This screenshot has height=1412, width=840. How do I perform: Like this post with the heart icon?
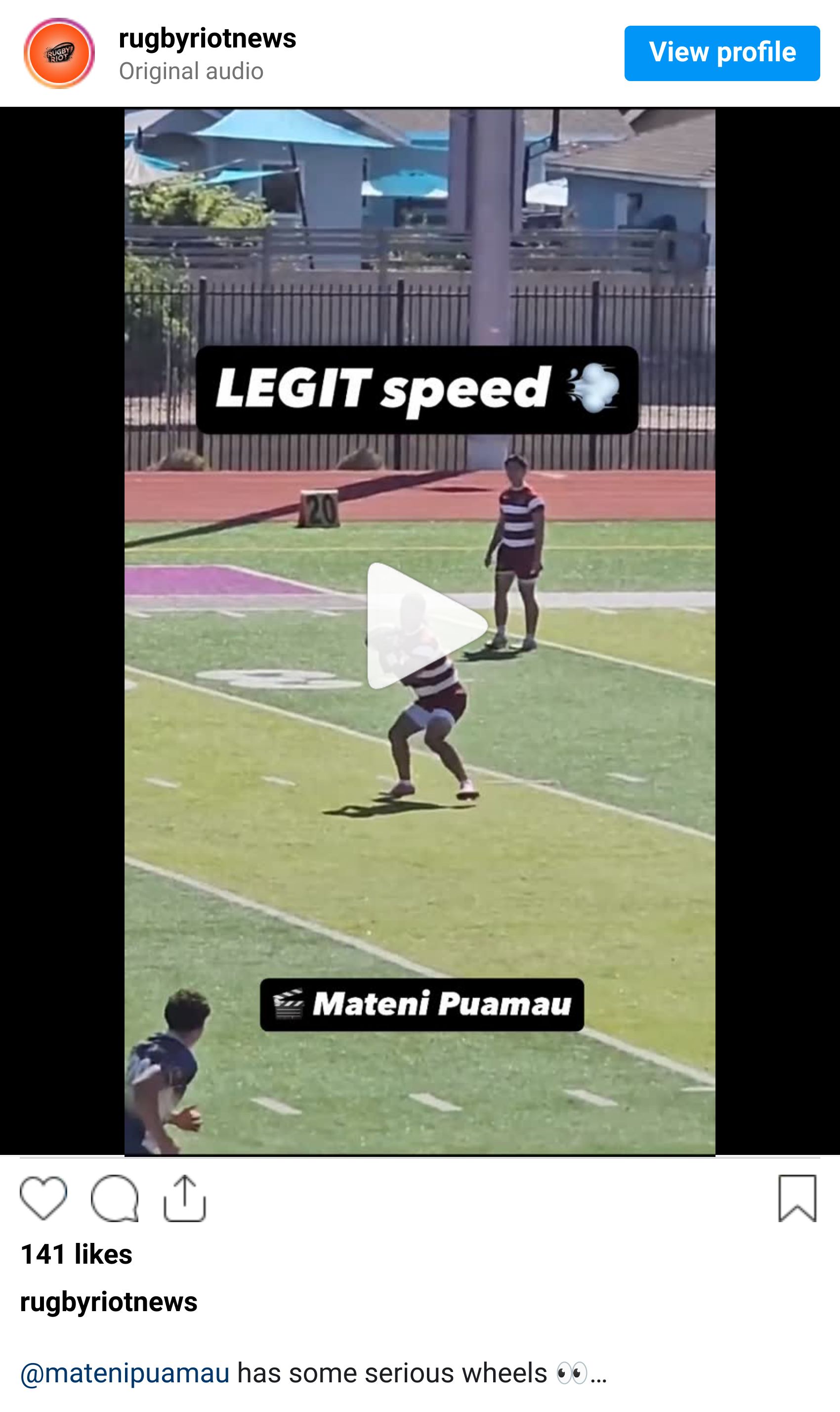coord(43,1198)
